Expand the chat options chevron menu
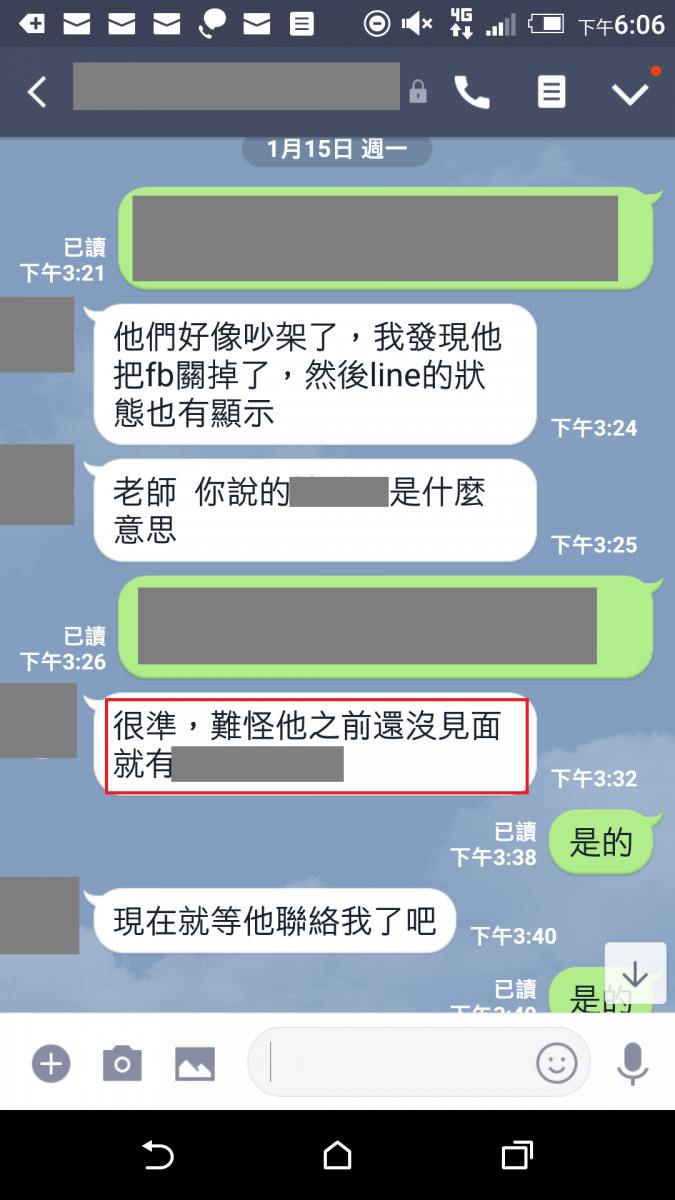675x1200 pixels. coord(631,93)
